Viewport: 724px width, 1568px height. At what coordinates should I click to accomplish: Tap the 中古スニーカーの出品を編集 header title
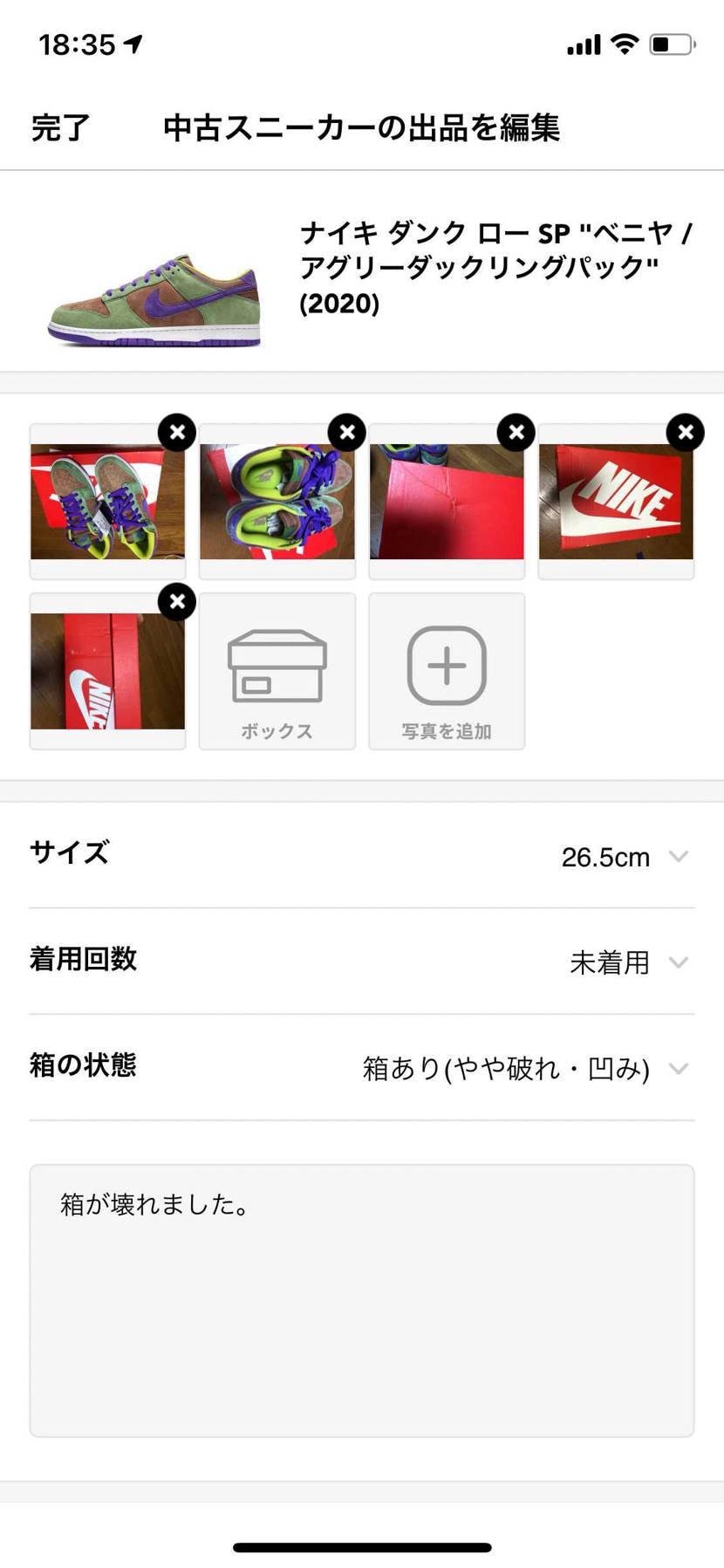363,128
